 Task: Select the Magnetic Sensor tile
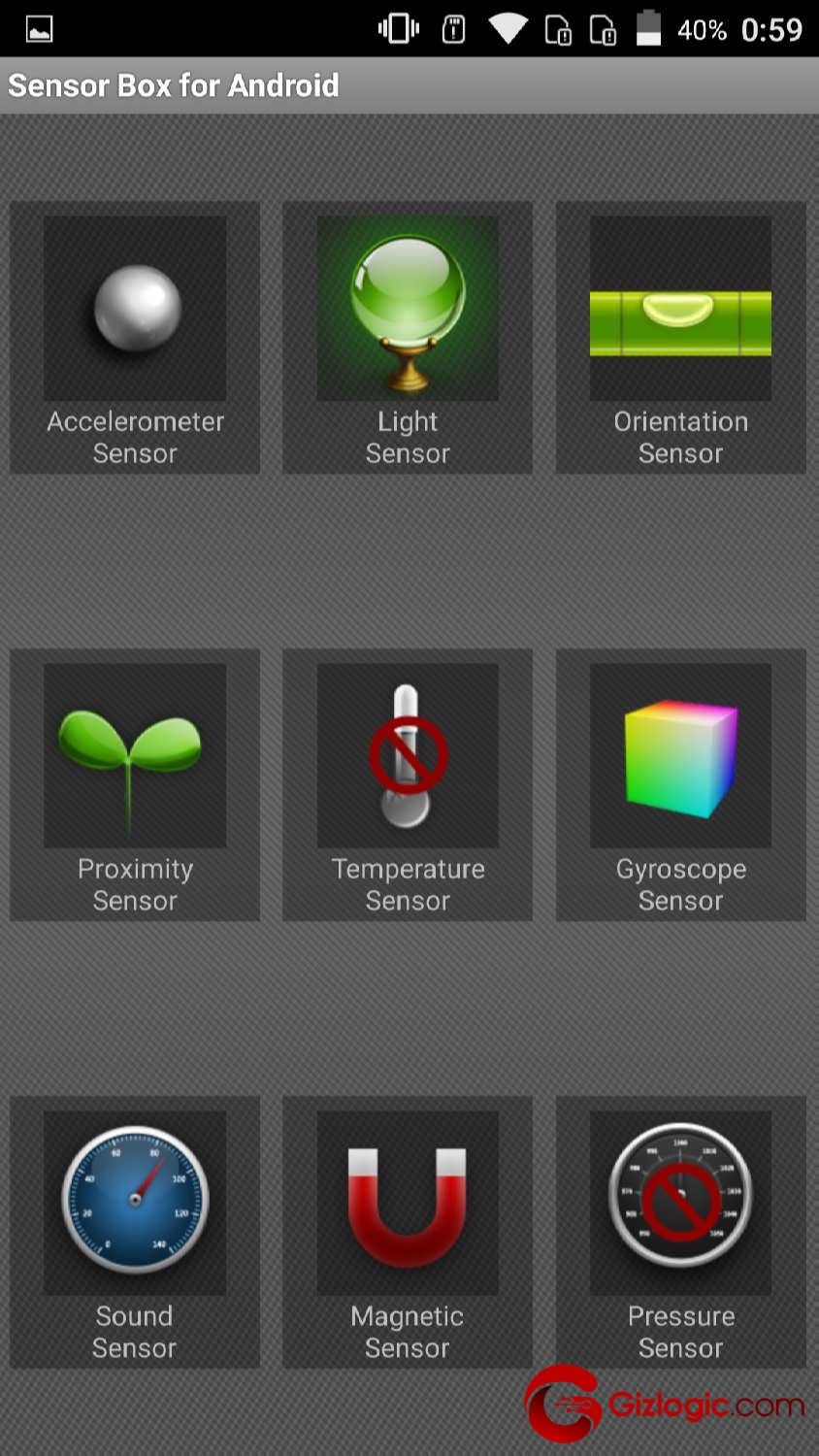click(x=408, y=1233)
